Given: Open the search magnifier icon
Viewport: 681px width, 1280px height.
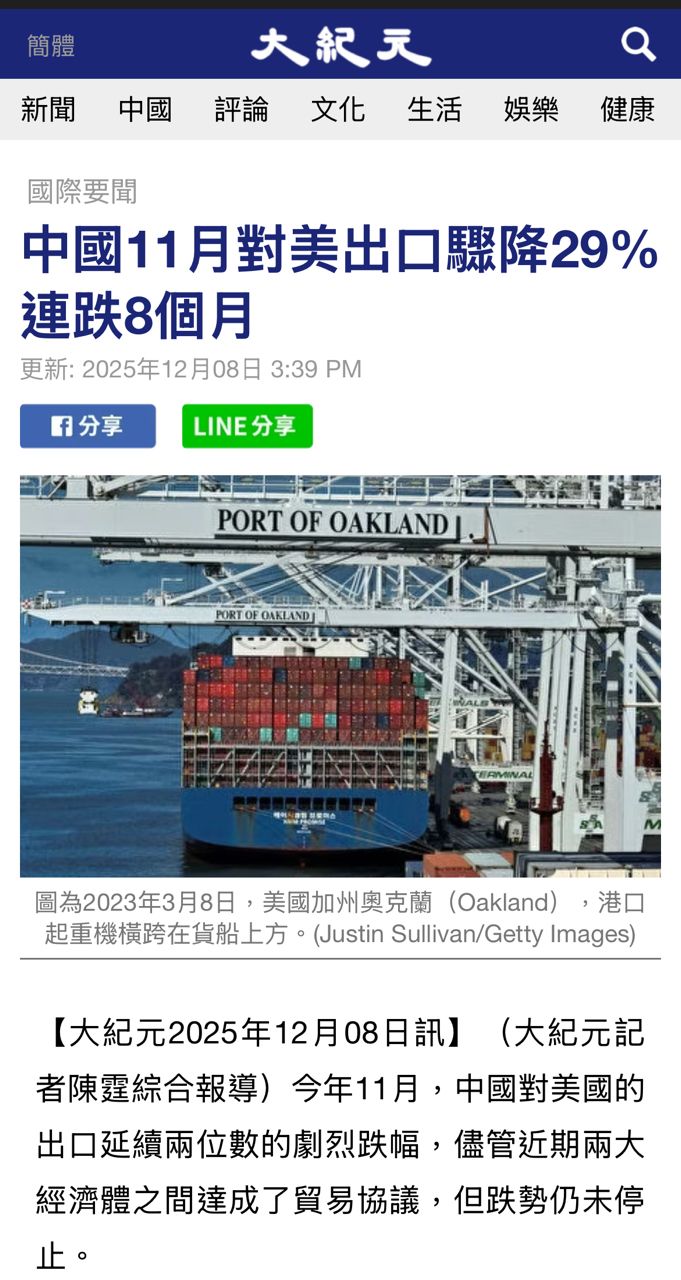Looking at the screenshot, I should 637,44.
